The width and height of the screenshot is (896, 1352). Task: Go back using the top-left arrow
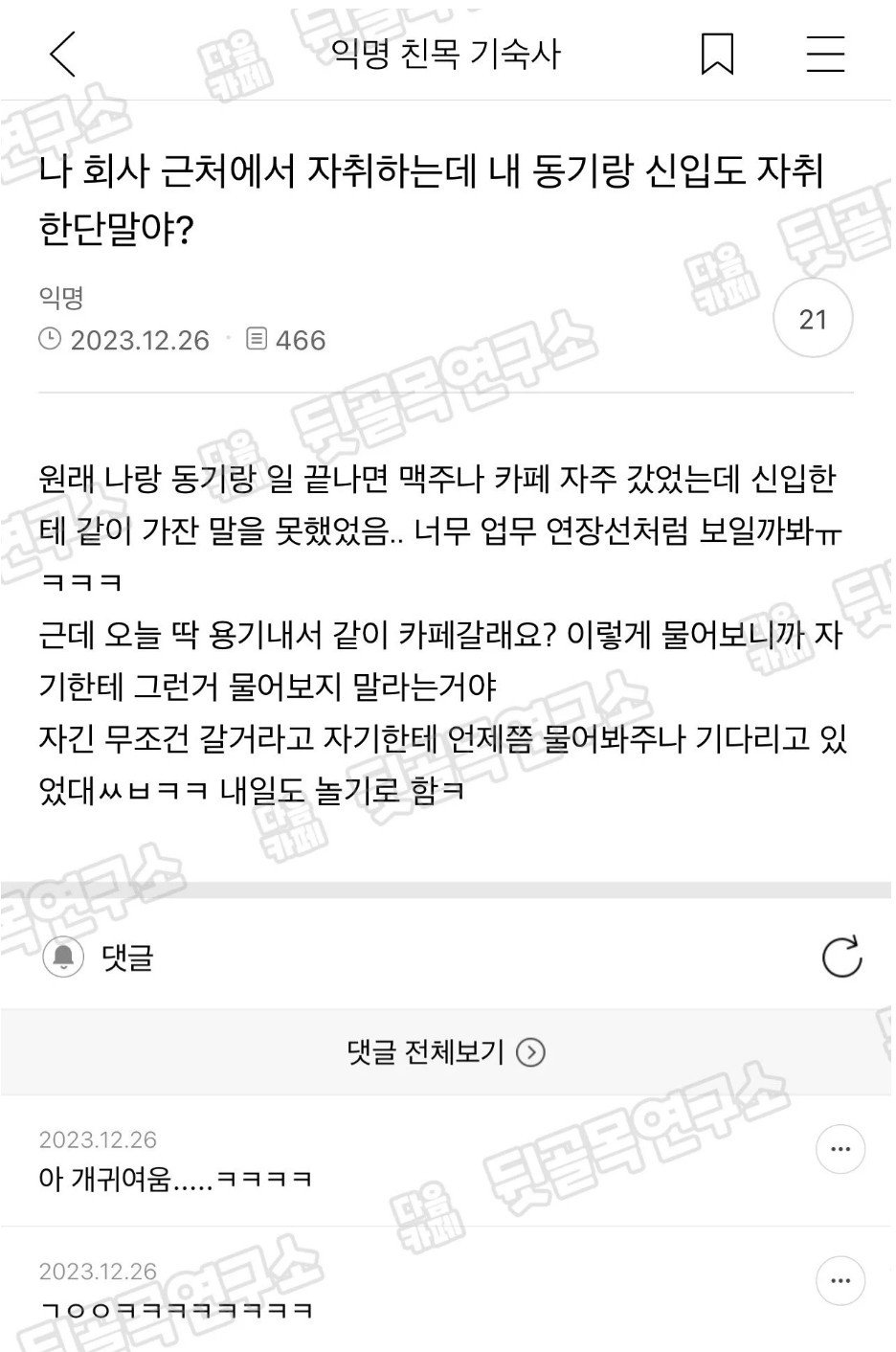pos(62,54)
